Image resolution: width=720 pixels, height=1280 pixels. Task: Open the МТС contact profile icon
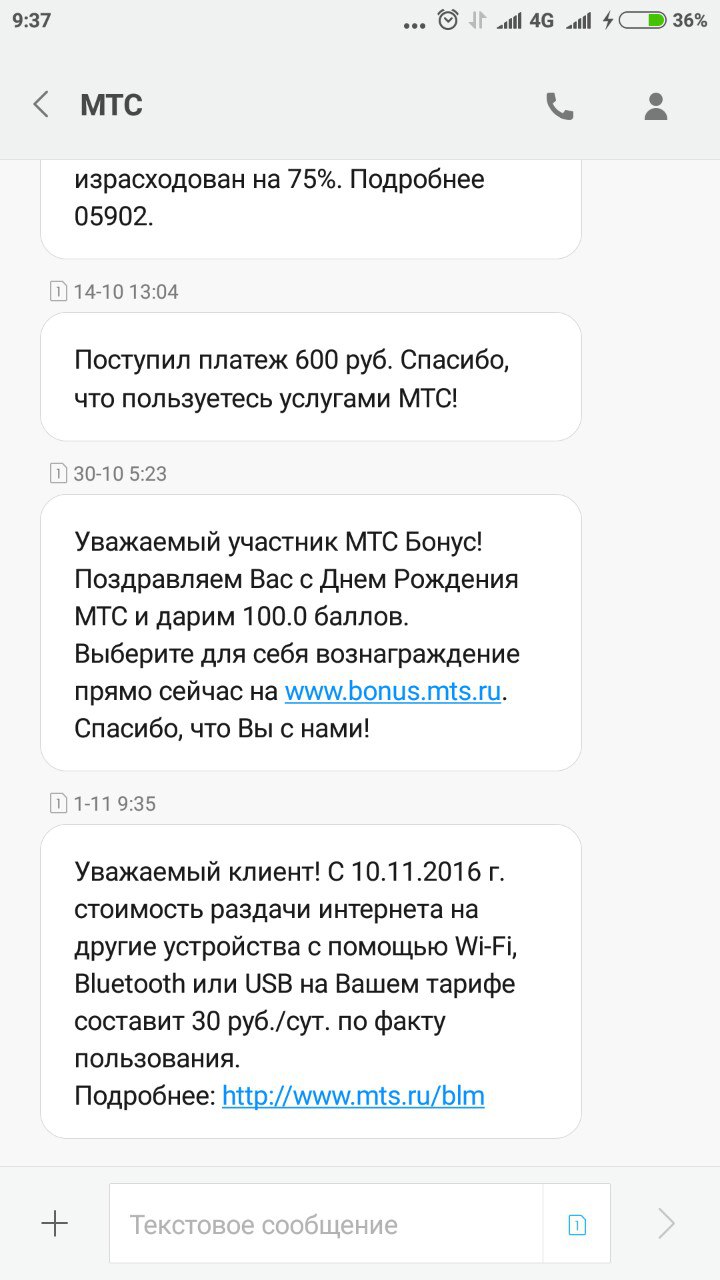pos(656,106)
